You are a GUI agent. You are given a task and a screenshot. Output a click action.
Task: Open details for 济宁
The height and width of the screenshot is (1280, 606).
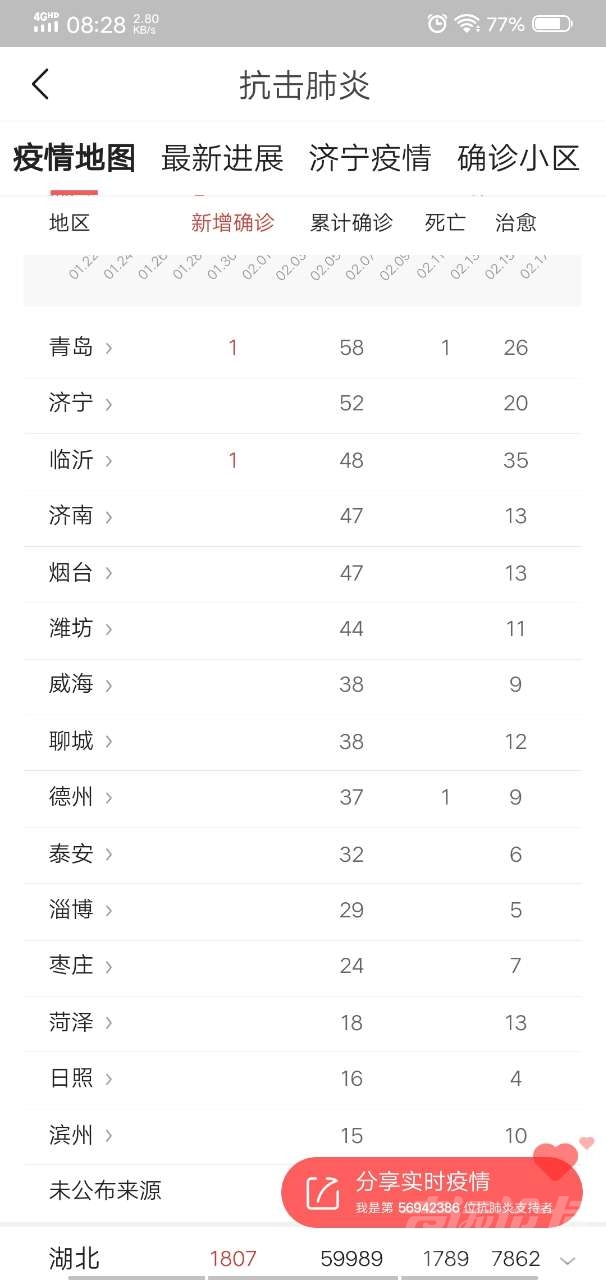click(x=80, y=404)
